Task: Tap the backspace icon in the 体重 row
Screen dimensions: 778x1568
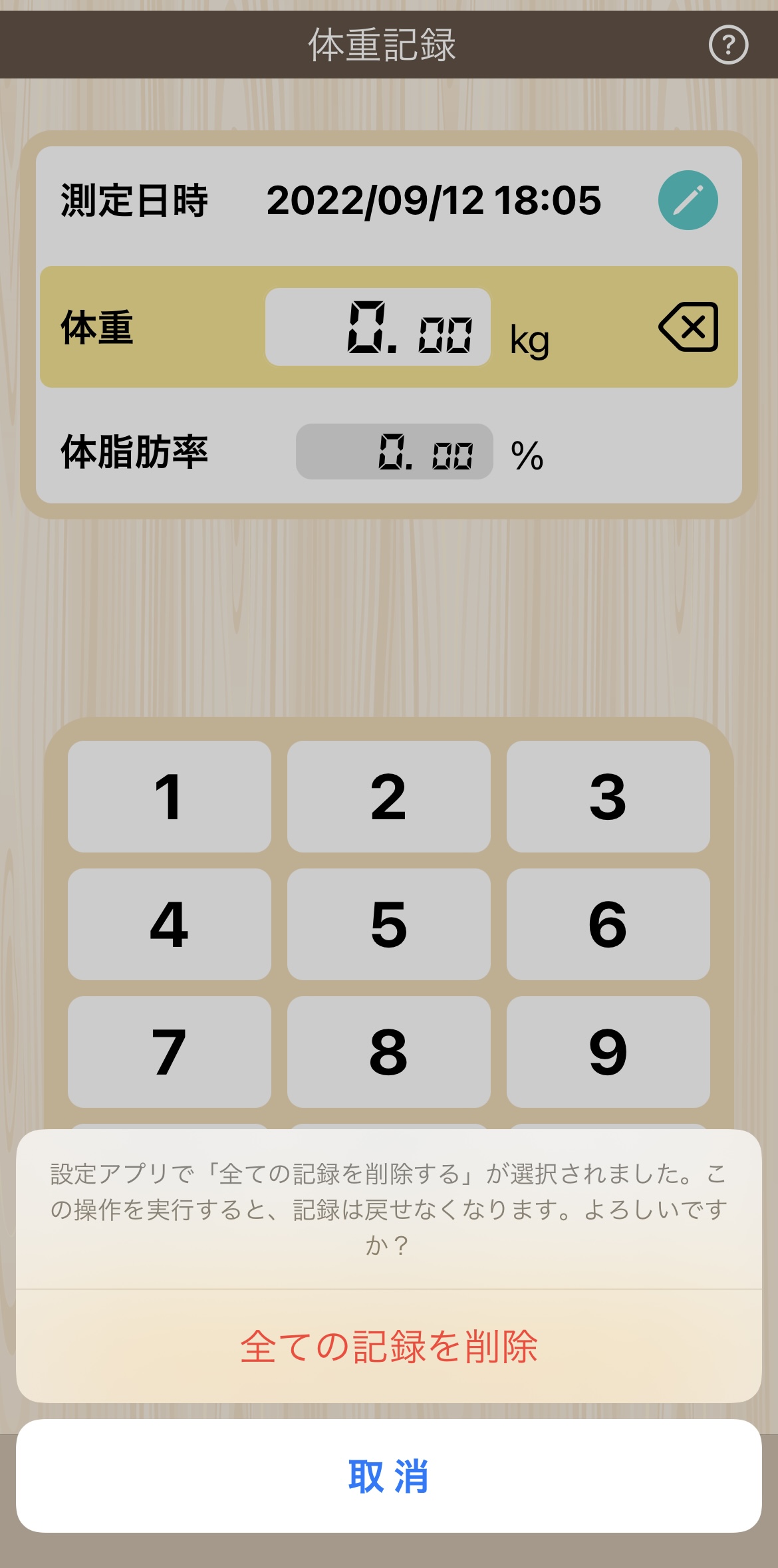Action: point(689,327)
